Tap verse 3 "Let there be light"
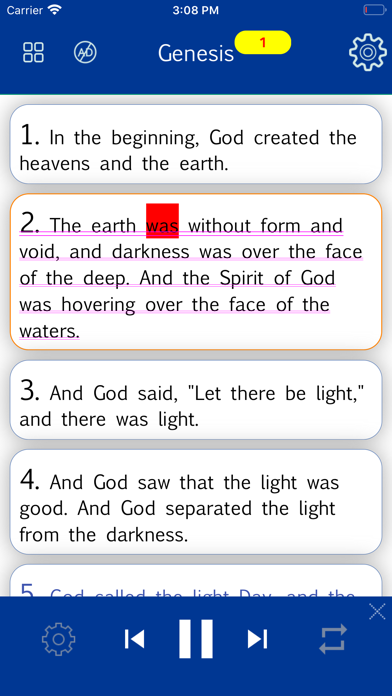The width and height of the screenshot is (392, 696). coord(196,399)
